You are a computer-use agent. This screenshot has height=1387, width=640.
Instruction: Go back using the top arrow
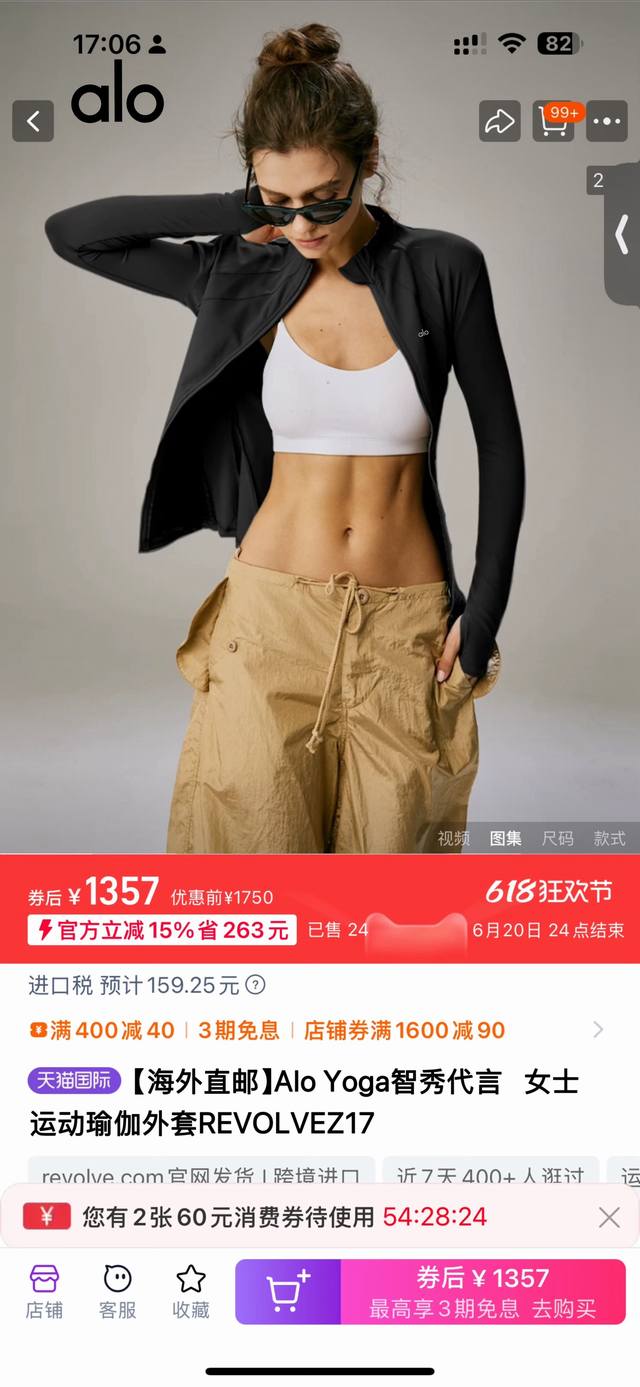point(33,121)
